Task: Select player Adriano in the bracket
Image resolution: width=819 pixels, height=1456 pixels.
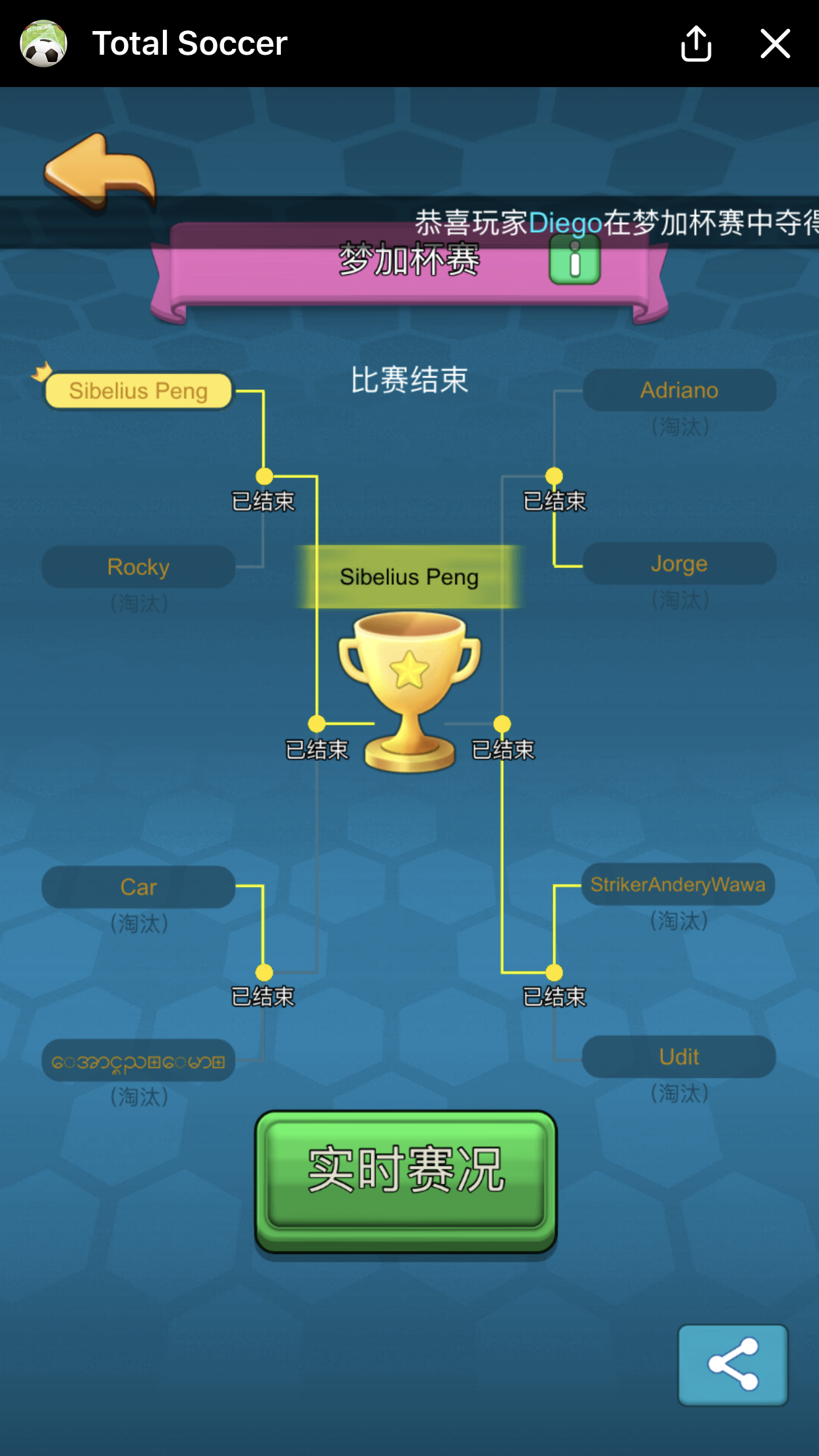Action: [679, 390]
